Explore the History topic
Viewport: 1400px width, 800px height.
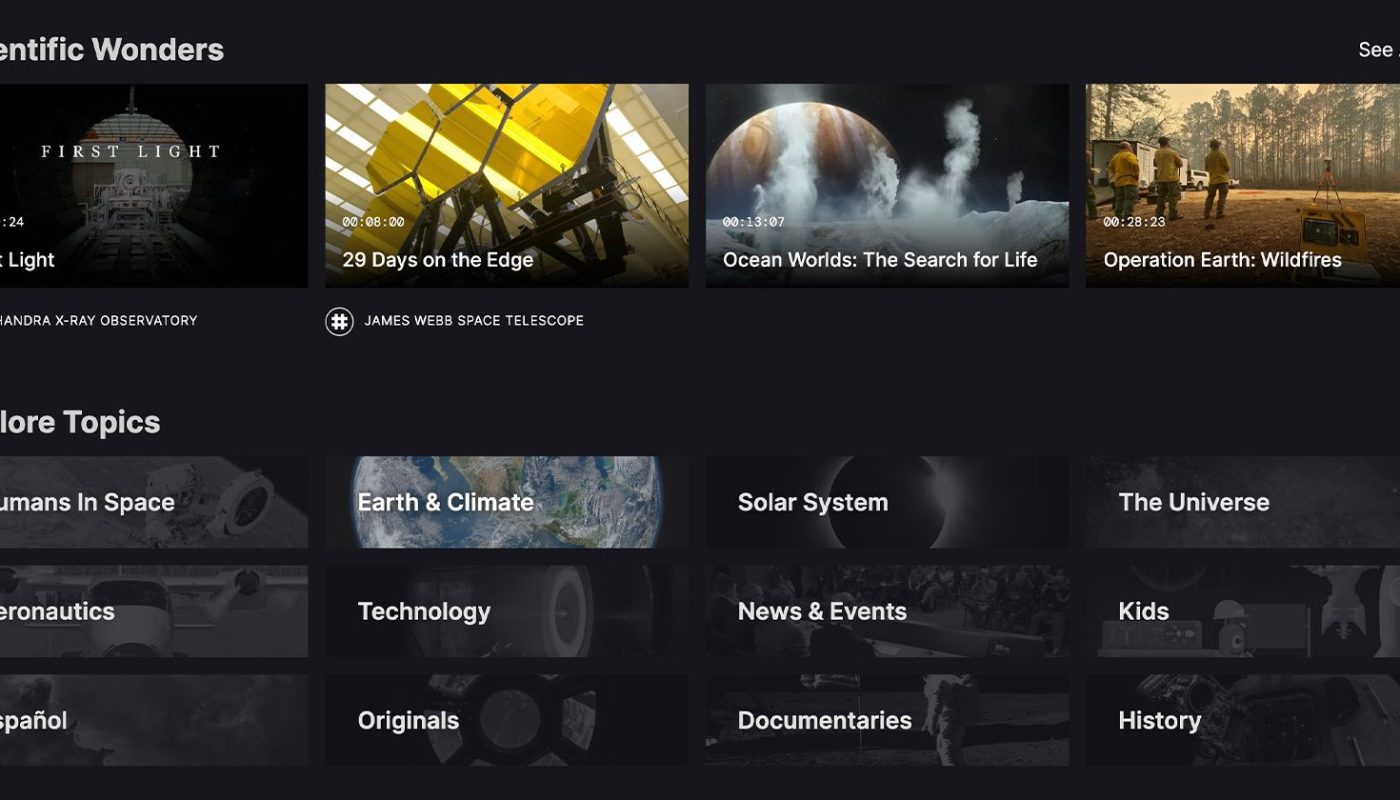[1242, 720]
